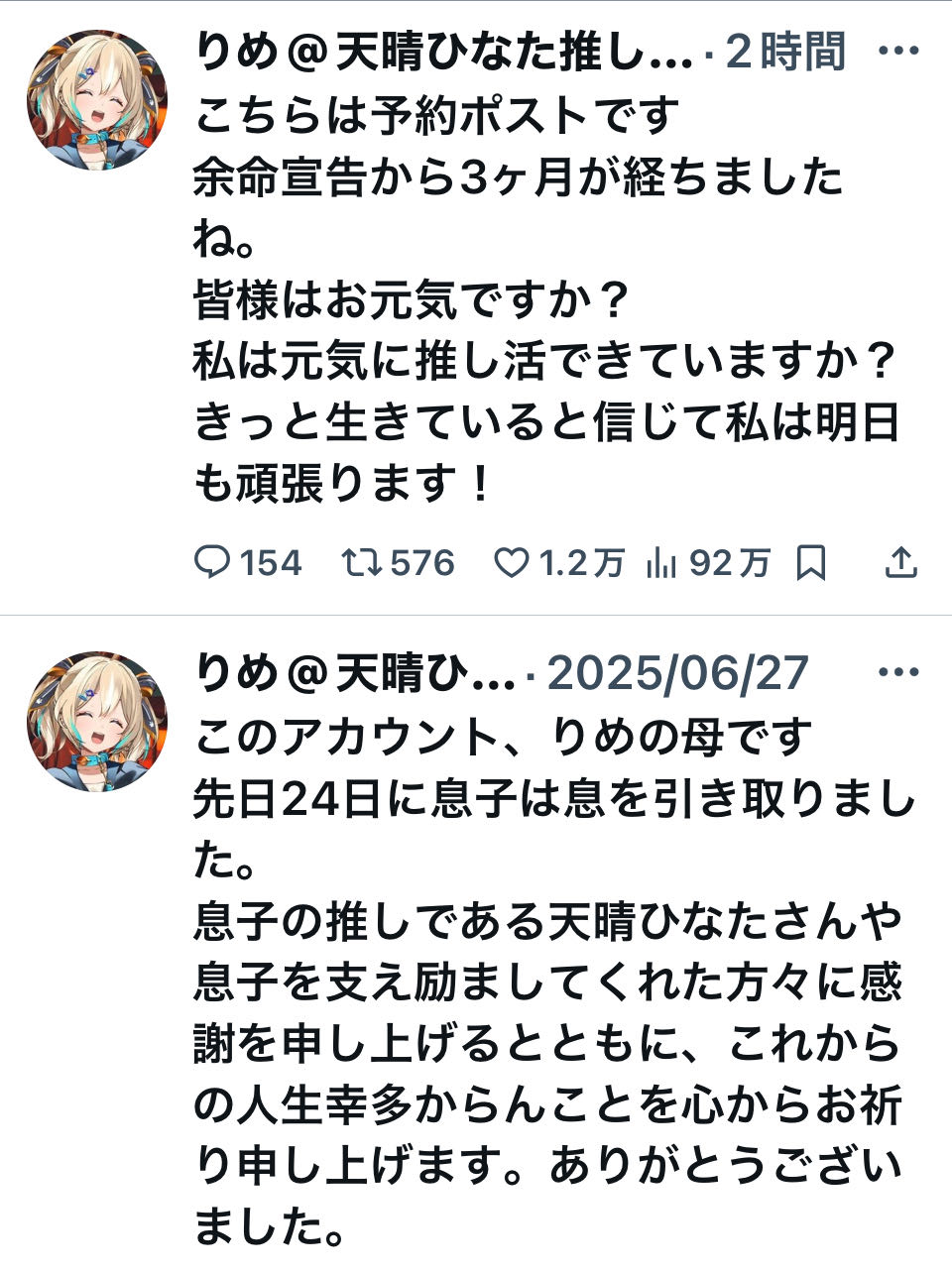Repost the post with 576 reposts
The image size is (952, 1272).
359,563
